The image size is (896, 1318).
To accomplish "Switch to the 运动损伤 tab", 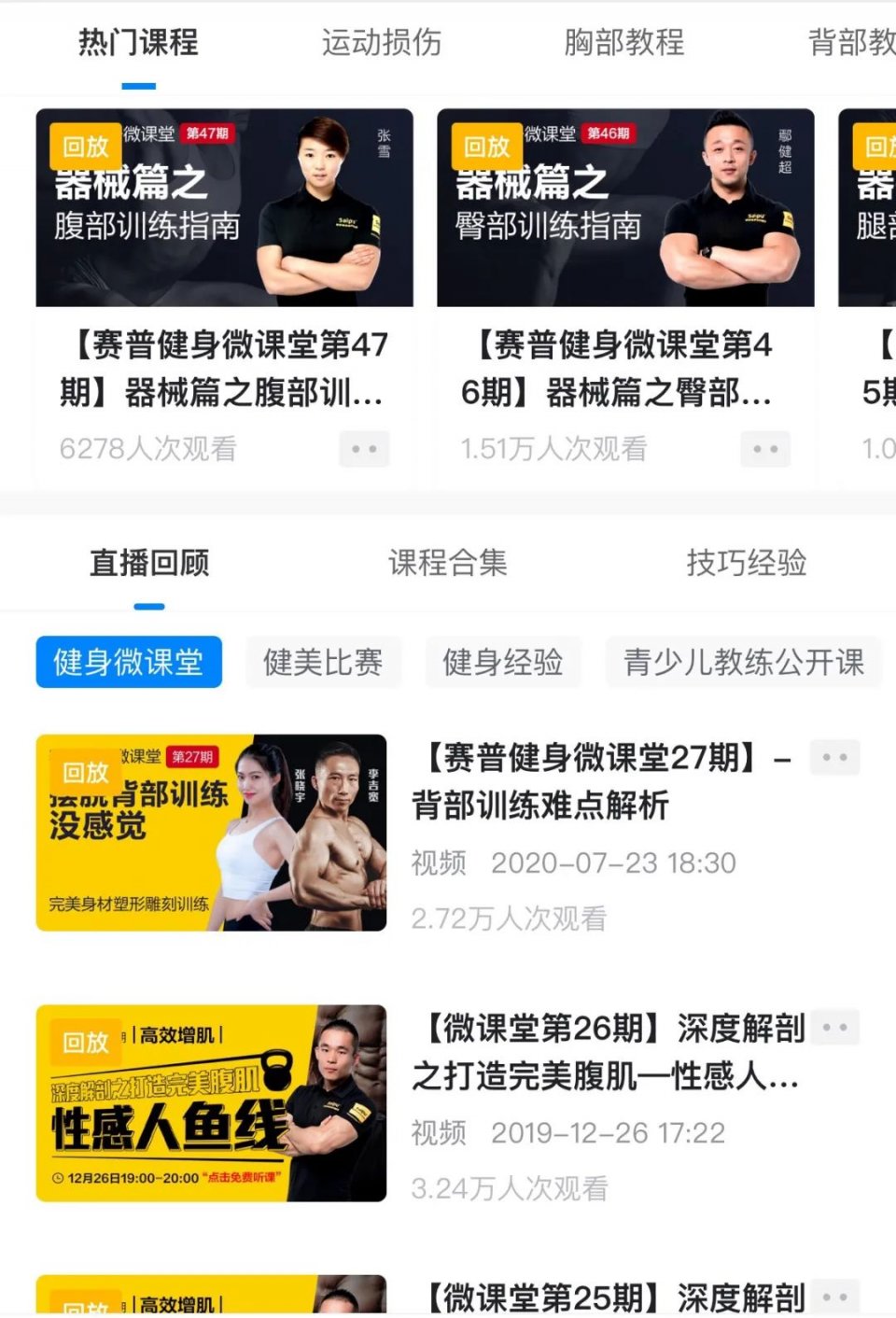I will coord(381,43).
